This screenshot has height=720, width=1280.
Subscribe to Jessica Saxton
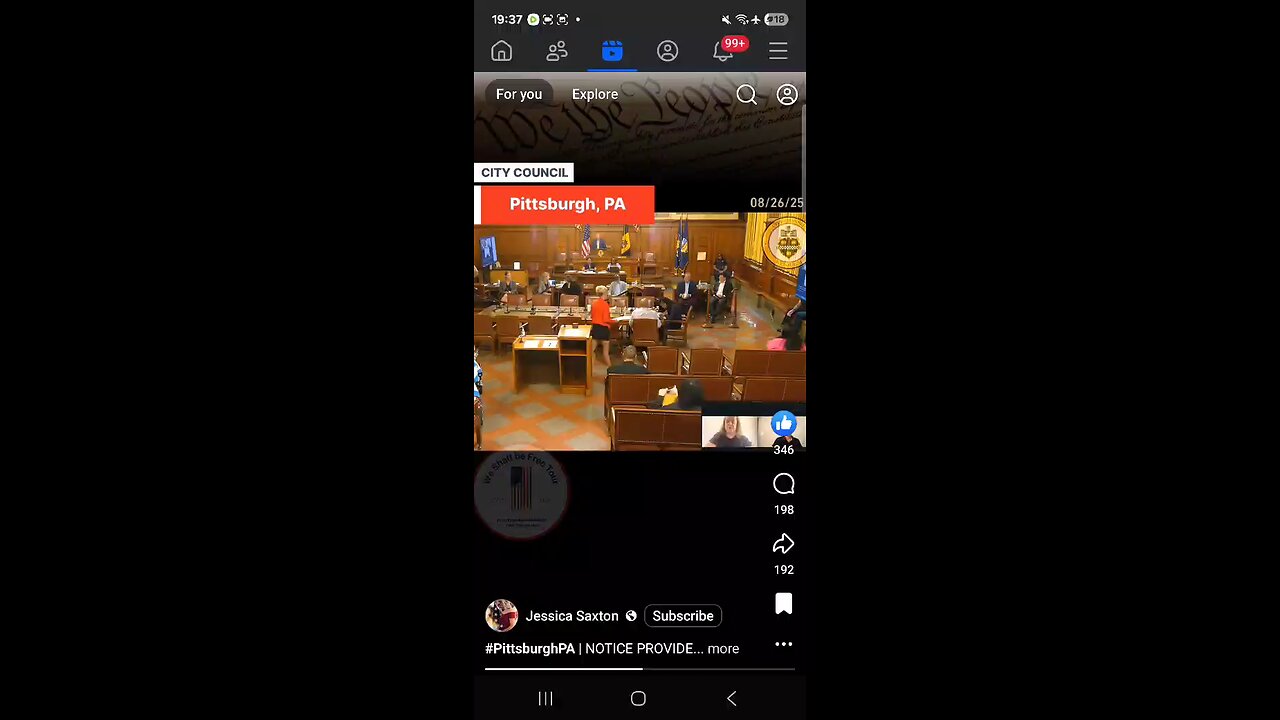(683, 616)
